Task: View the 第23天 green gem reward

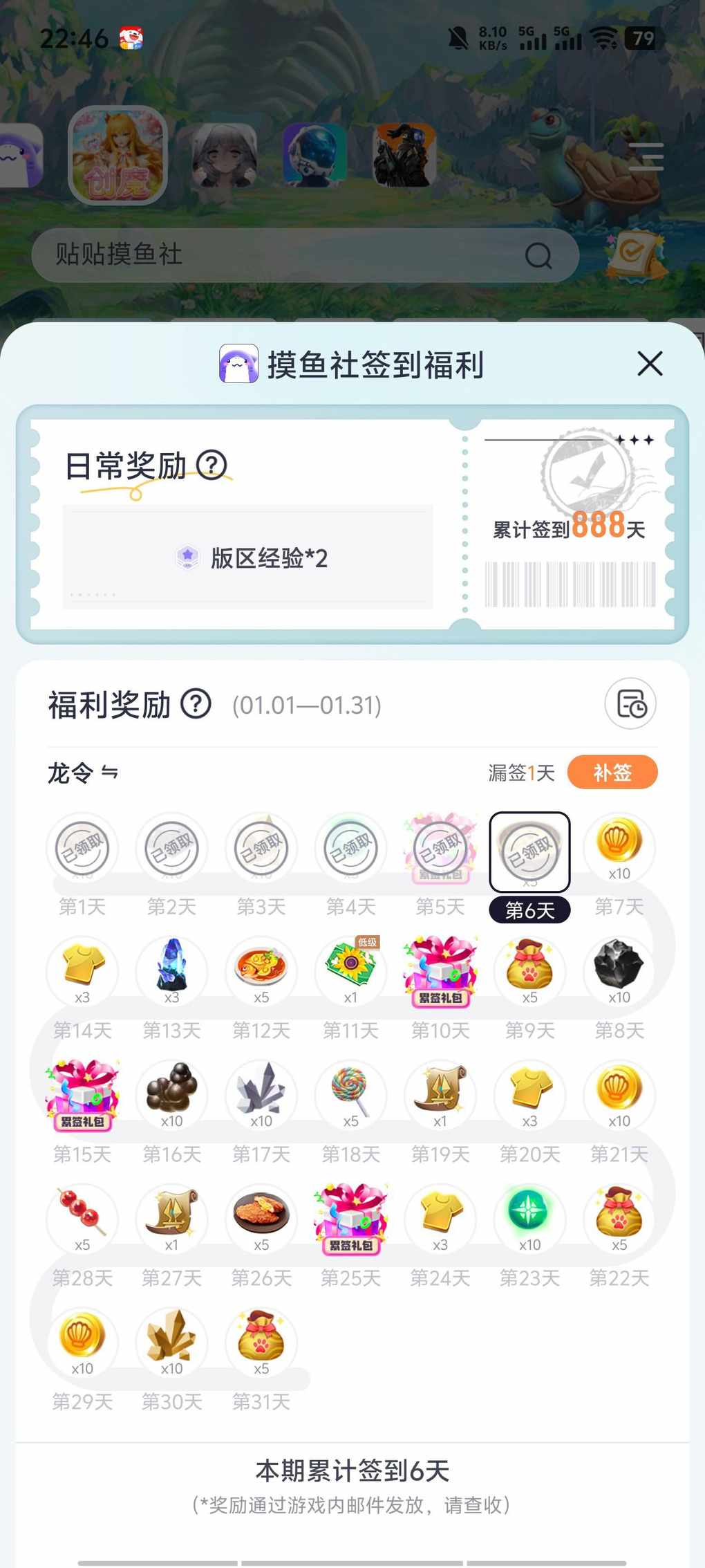Action: [x=529, y=1217]
